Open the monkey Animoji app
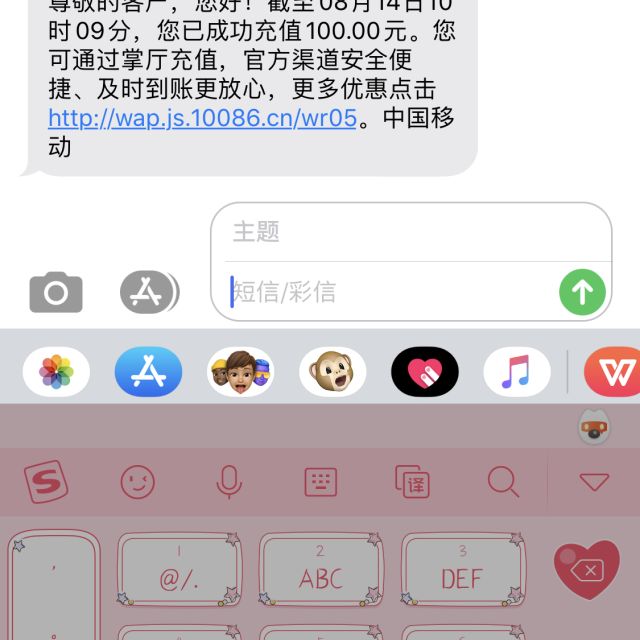 click(x=333, y=374)
